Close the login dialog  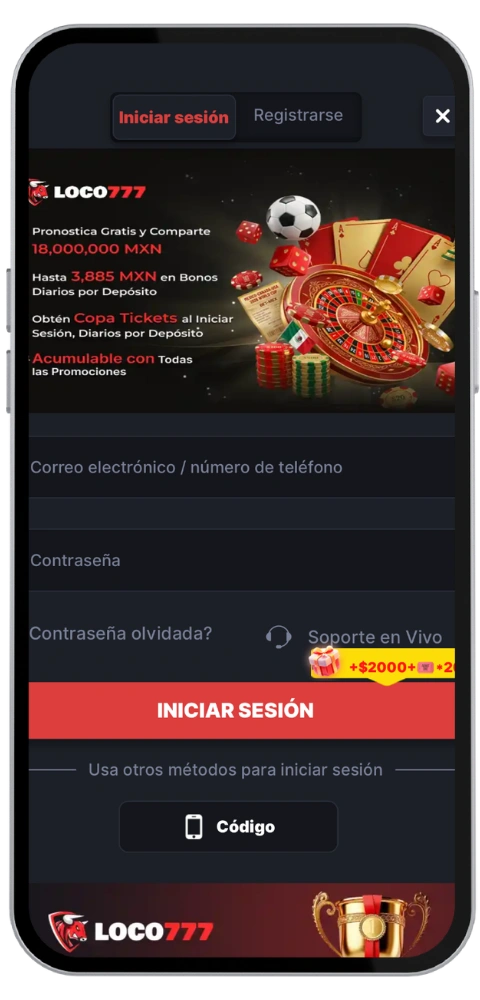(x=441, y=116)
